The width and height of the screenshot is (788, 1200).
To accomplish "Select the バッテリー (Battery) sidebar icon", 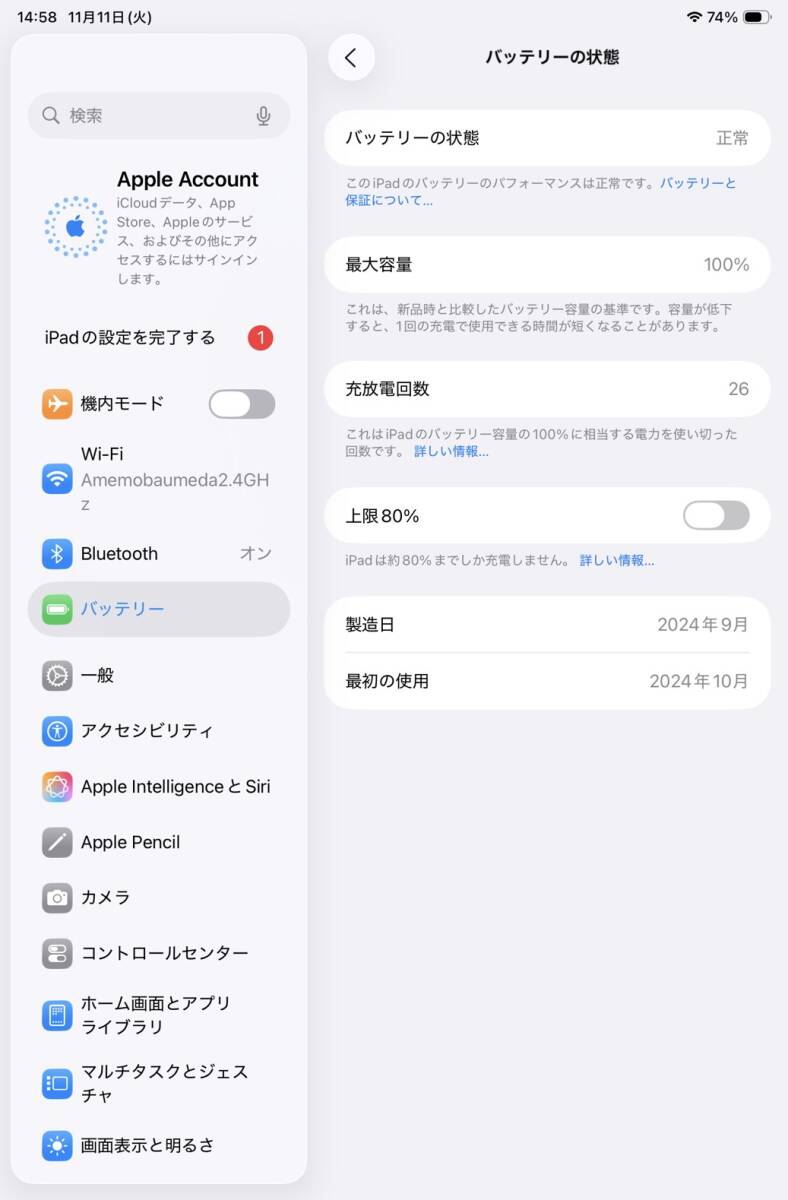I will click(x=57, y=609).
